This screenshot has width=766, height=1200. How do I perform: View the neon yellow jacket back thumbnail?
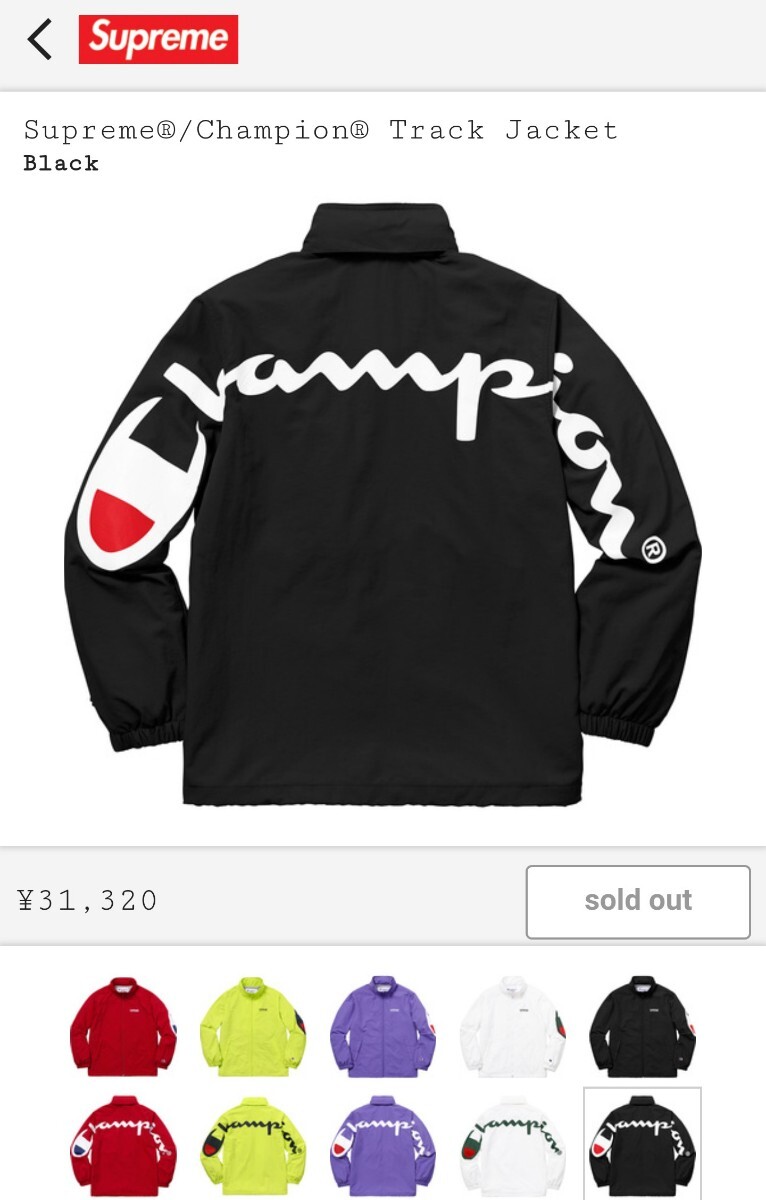click(x=253, y=1145)
